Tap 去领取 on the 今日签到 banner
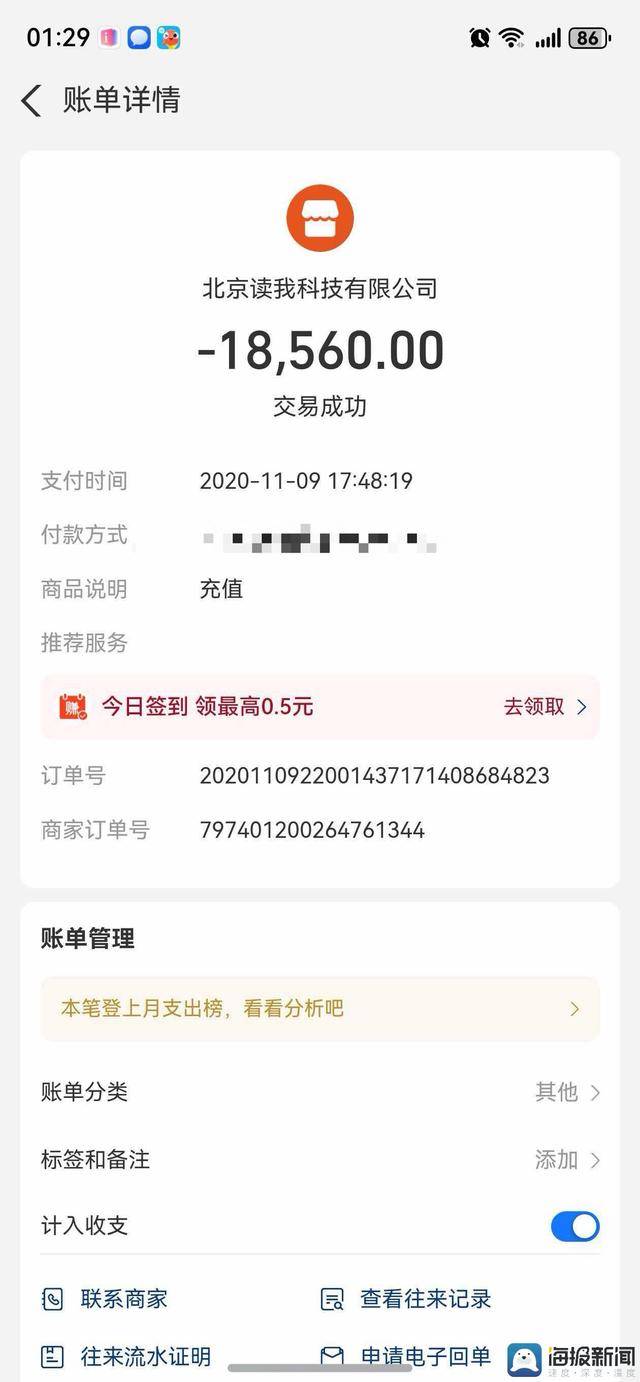 [545, 707]
